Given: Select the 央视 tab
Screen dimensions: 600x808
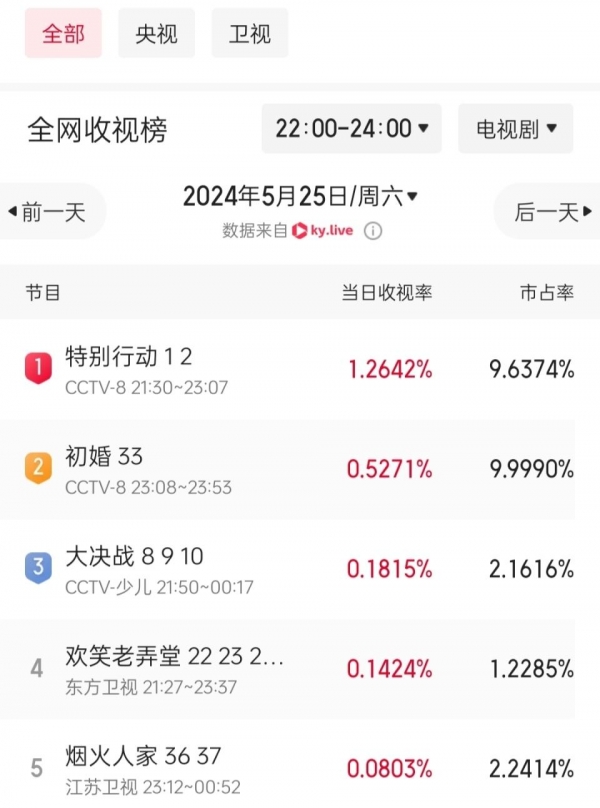Looking at the screenshot, I should click(x=156, y=34).
